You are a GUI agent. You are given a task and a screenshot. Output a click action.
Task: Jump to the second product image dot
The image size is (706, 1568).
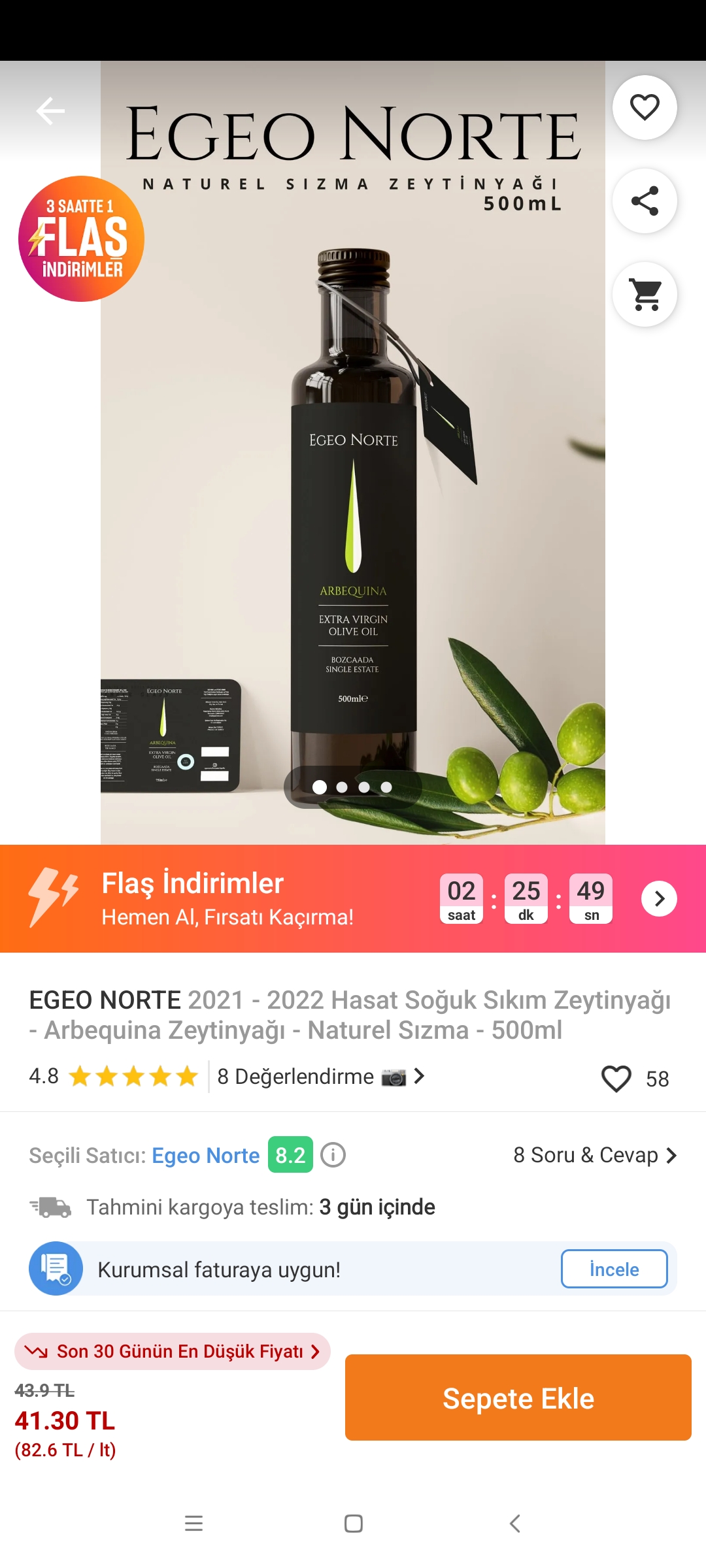tap(342, 787)
